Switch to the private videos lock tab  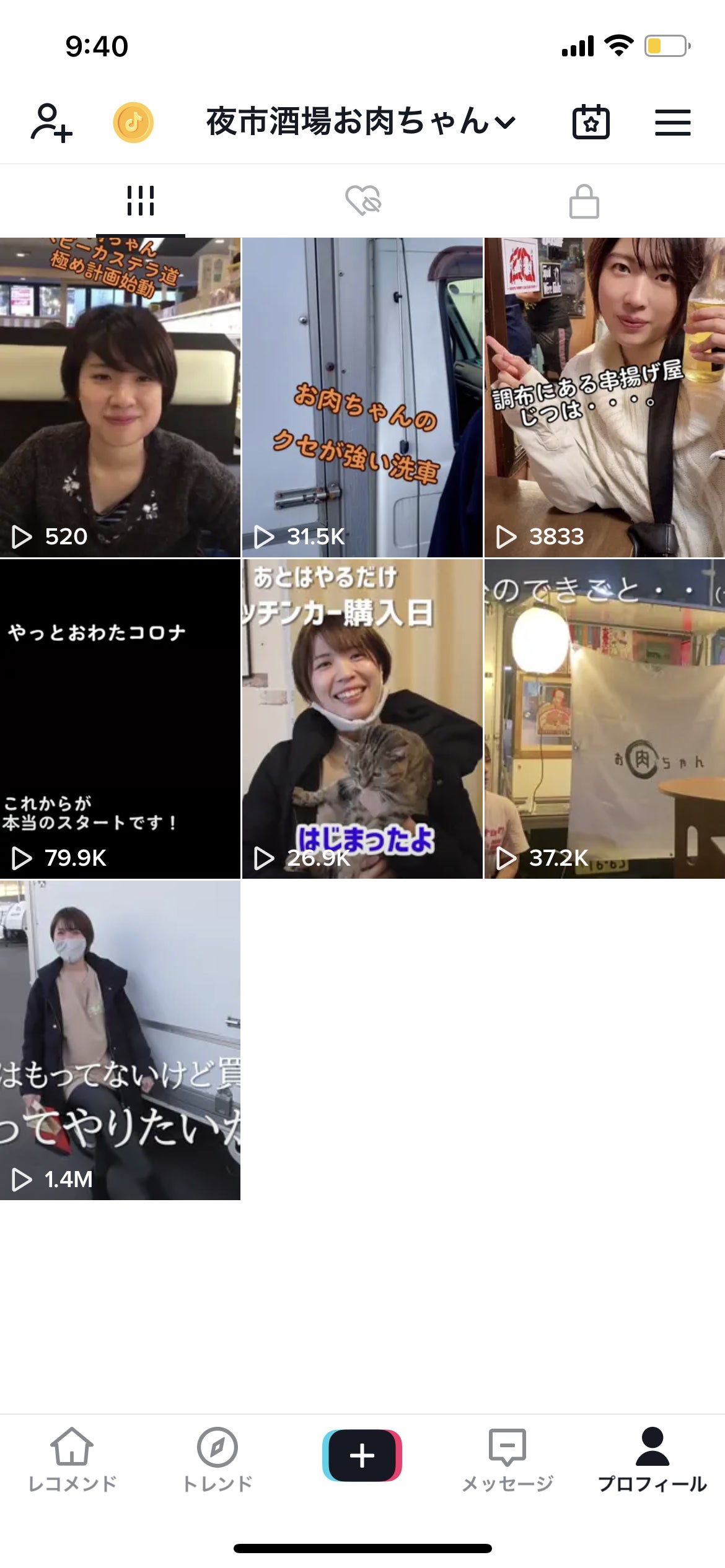pyautogui.click(x=584, y=201)
